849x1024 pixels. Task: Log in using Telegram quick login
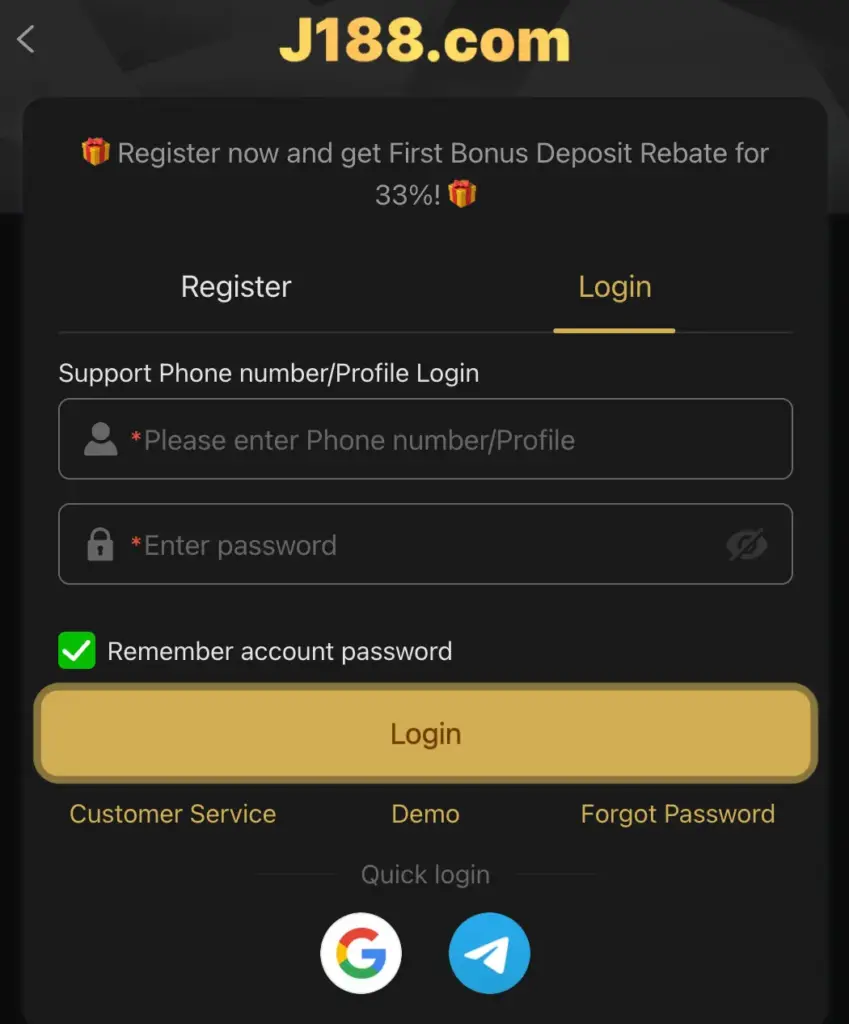[x=489, y=953]
